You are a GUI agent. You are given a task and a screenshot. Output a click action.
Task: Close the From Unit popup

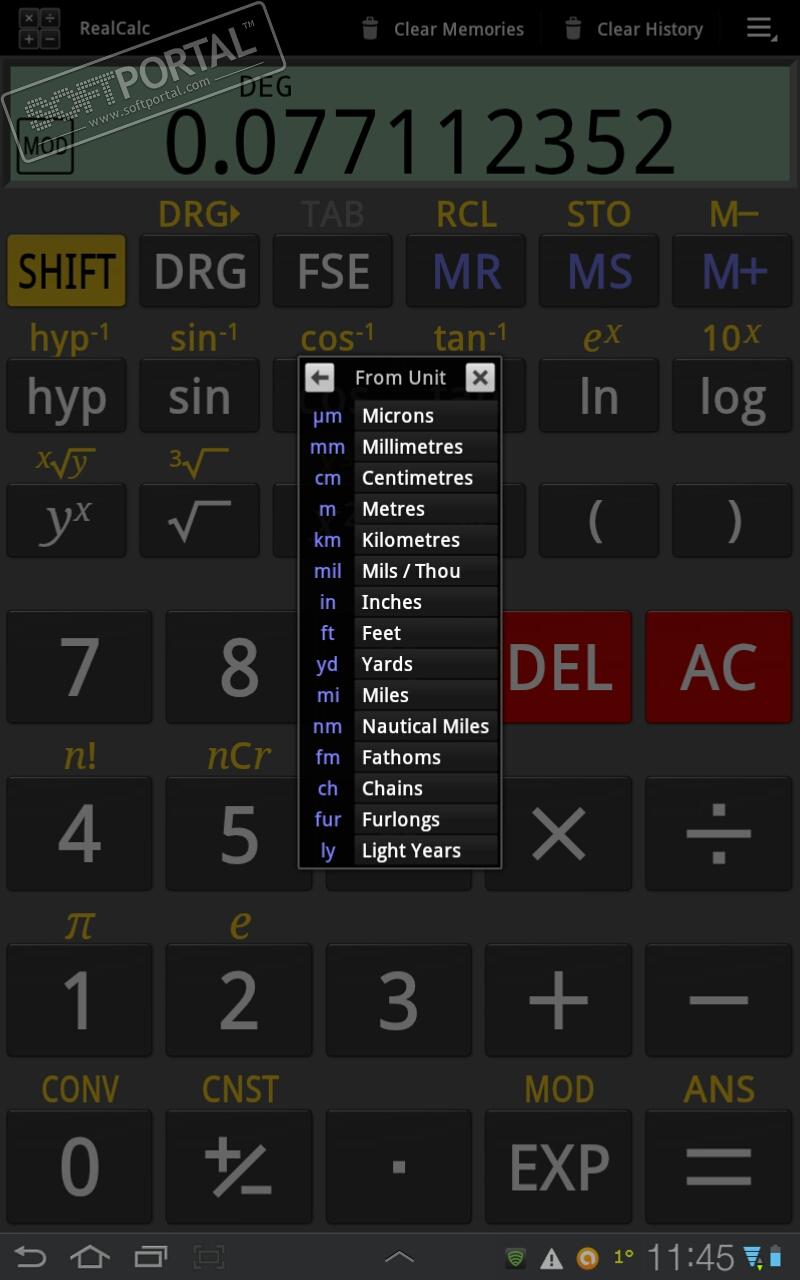[x=480, y=377]
